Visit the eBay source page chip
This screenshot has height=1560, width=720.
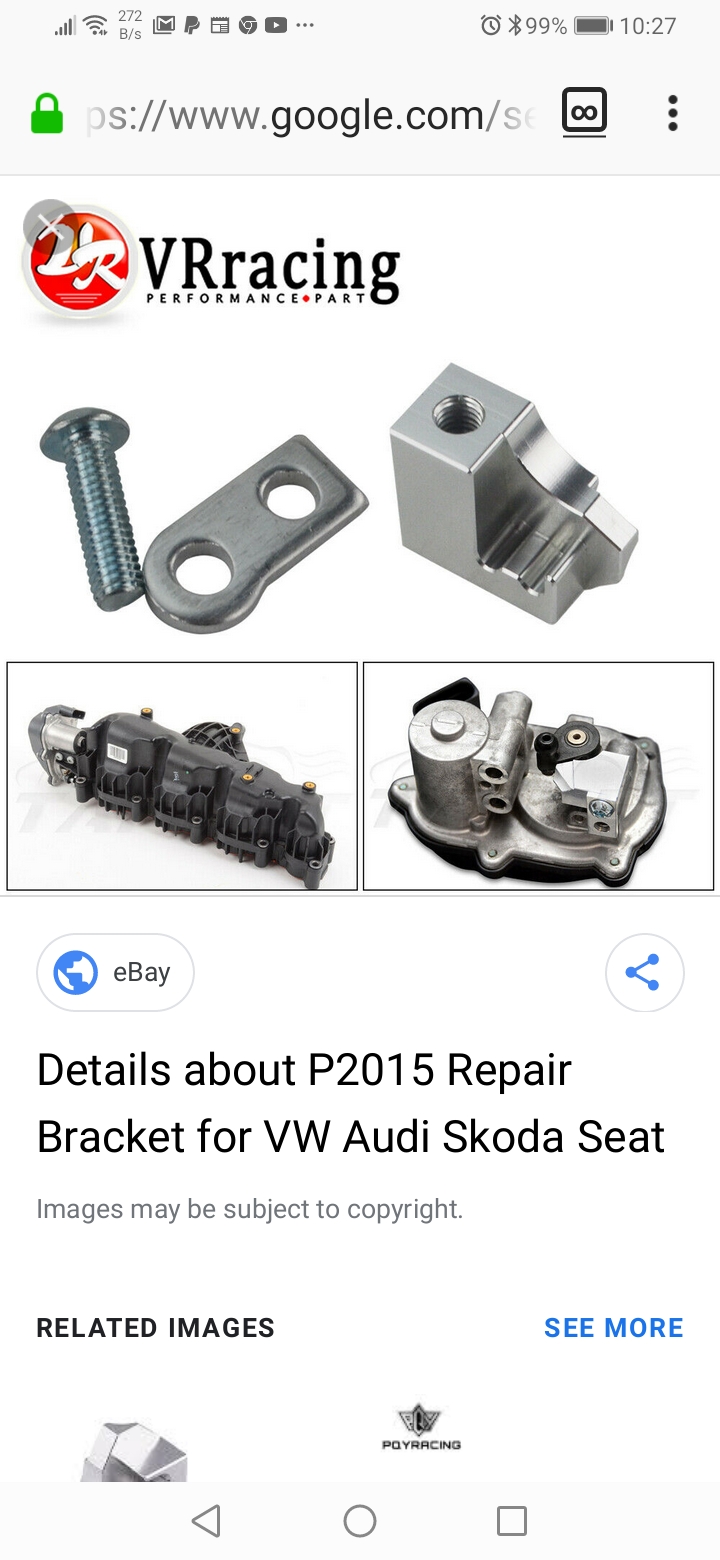115,972
